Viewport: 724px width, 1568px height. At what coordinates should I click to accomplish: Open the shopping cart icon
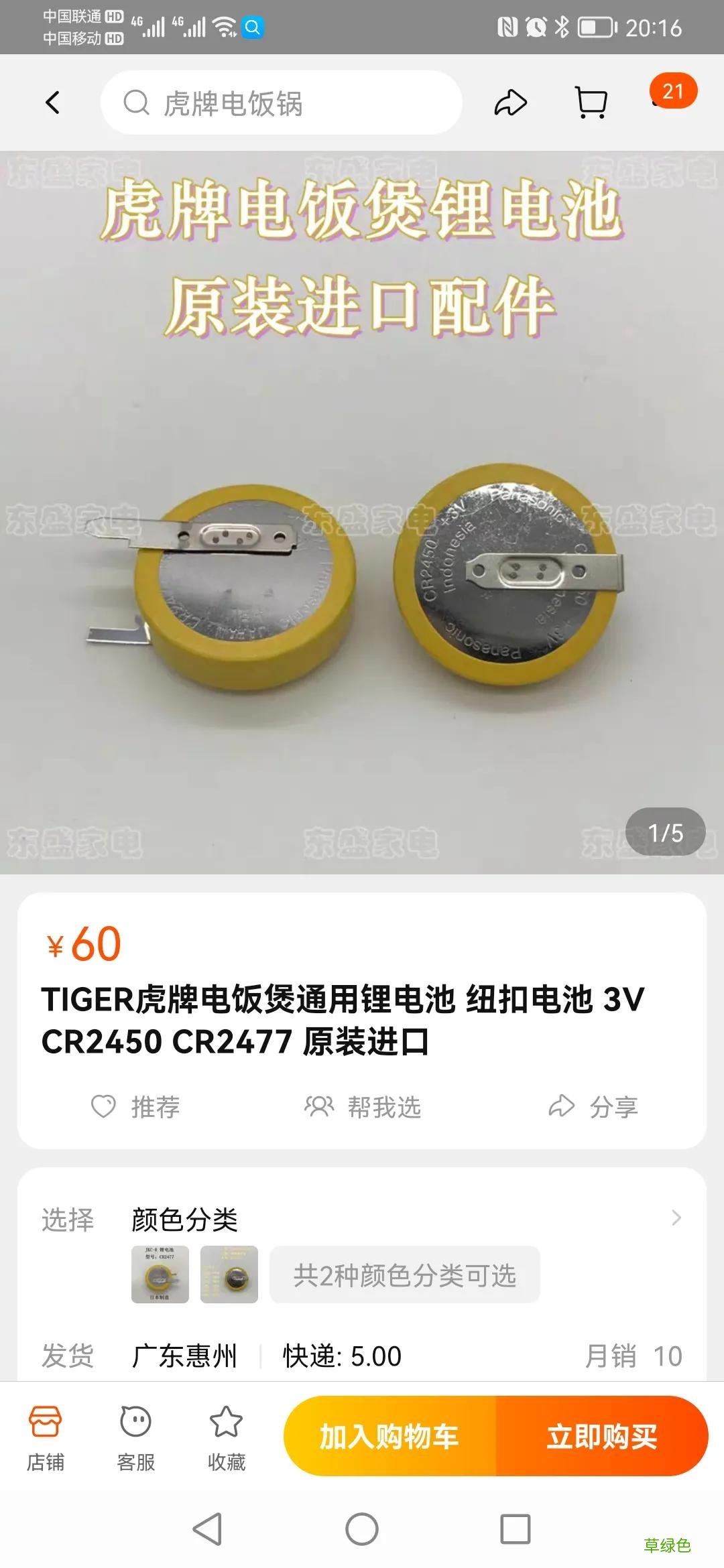(x=593, y=102)
